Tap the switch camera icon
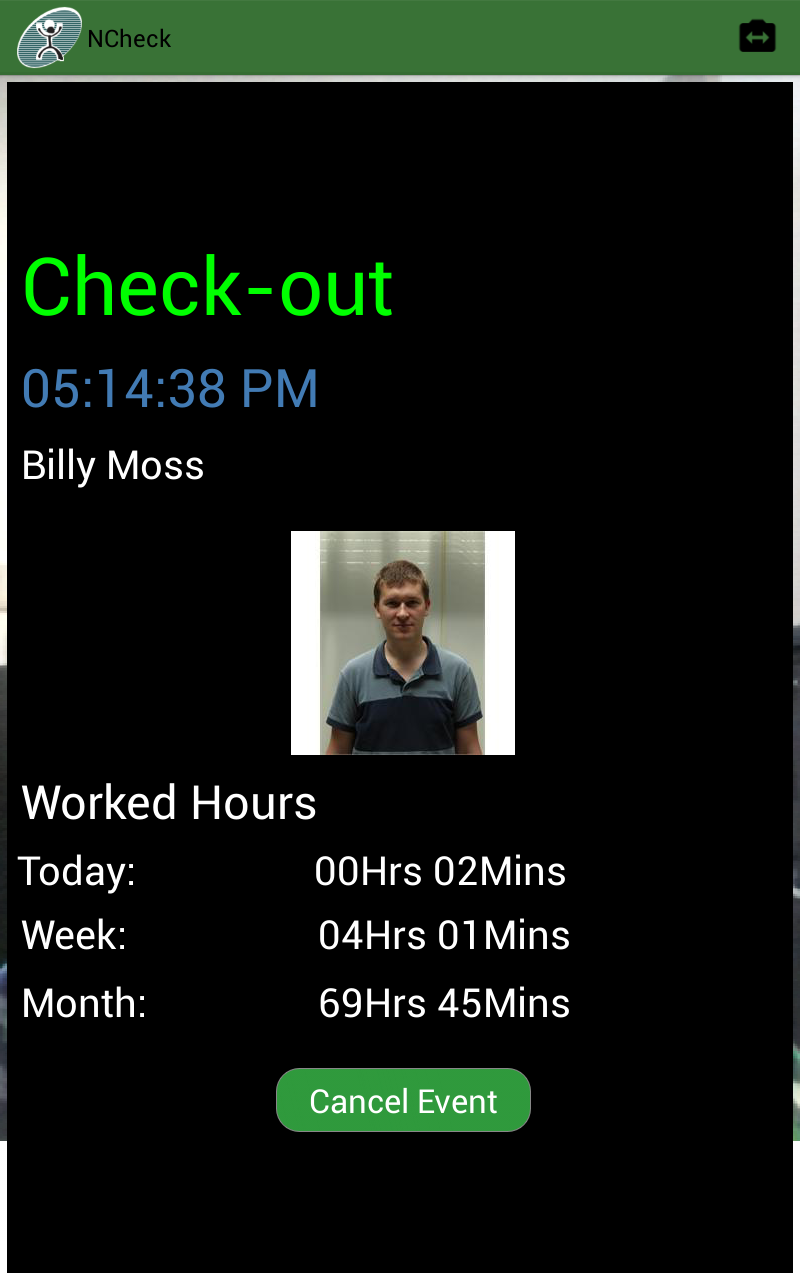Screen dimensions: 800x1280 pos(757,37)
